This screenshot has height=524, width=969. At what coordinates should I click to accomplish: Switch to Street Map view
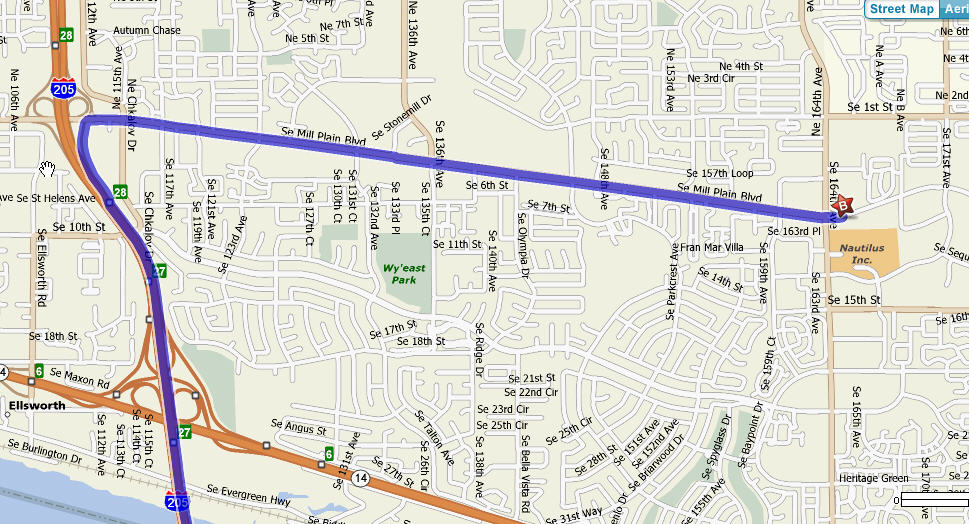click(x=901, y=9)
